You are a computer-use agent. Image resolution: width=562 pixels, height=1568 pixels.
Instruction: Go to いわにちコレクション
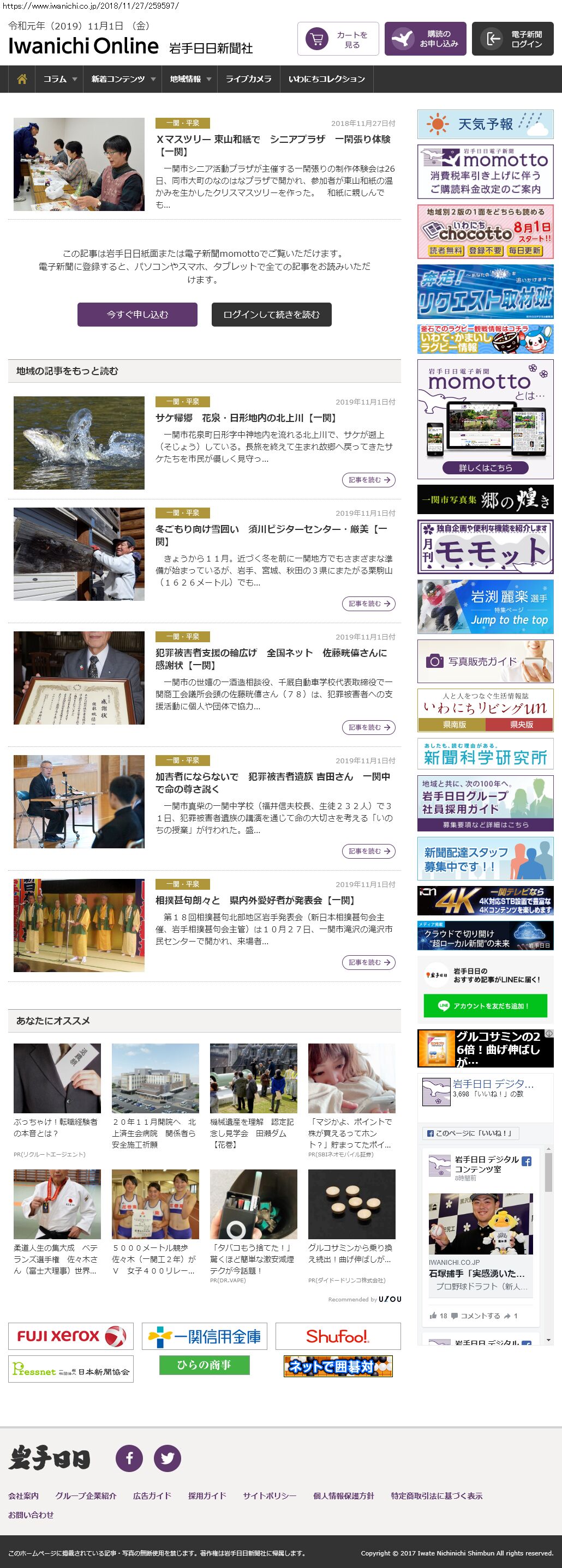click(x=326, y=79)
